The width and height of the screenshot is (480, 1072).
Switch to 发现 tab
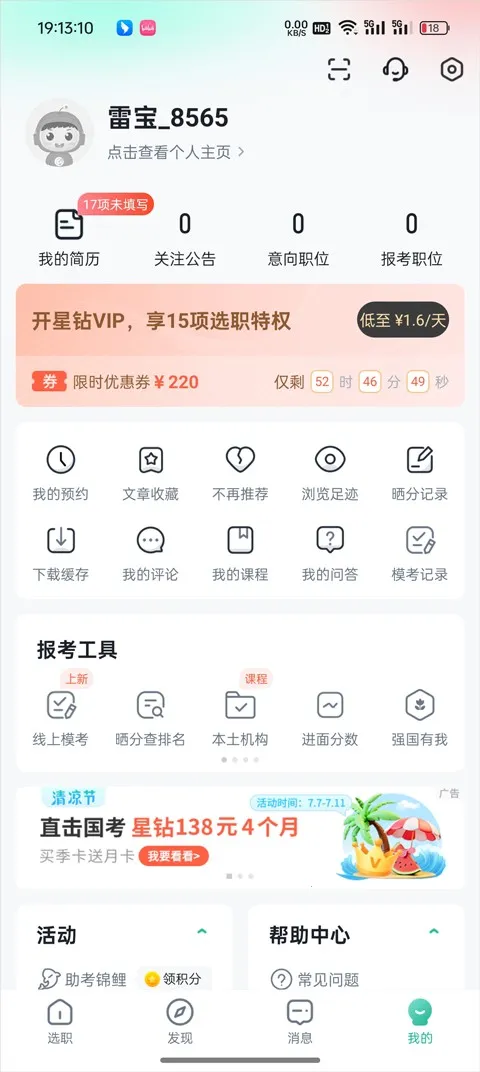pos(180,1022)
